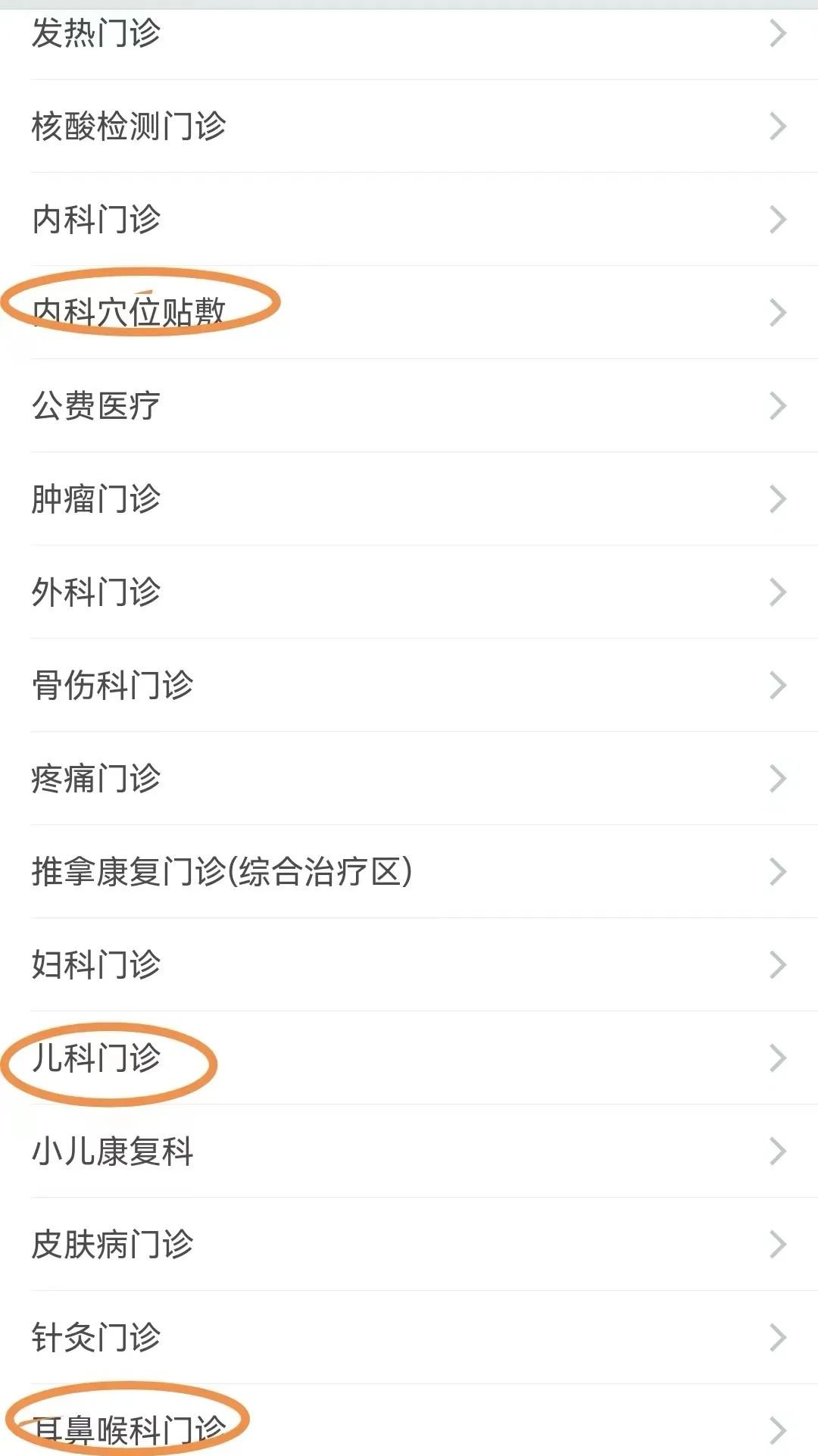Select 推拿康复门诊(综合治疗区)

(221, 871)
